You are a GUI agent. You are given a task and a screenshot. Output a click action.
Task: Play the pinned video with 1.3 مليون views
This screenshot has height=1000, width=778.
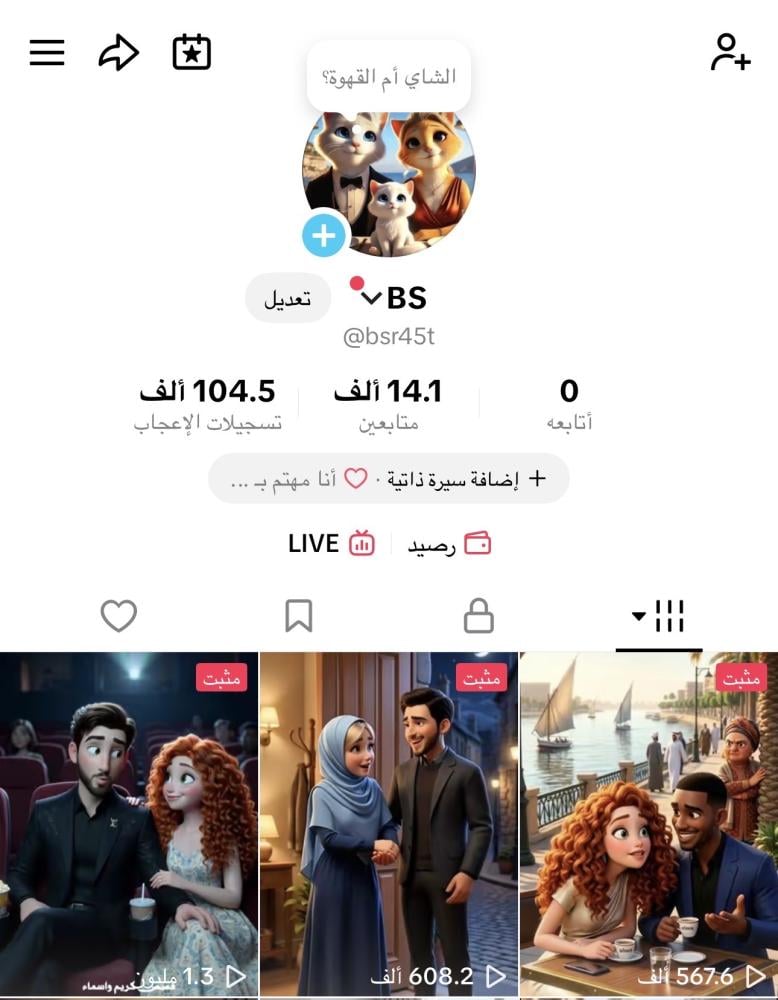click(129, 825)
